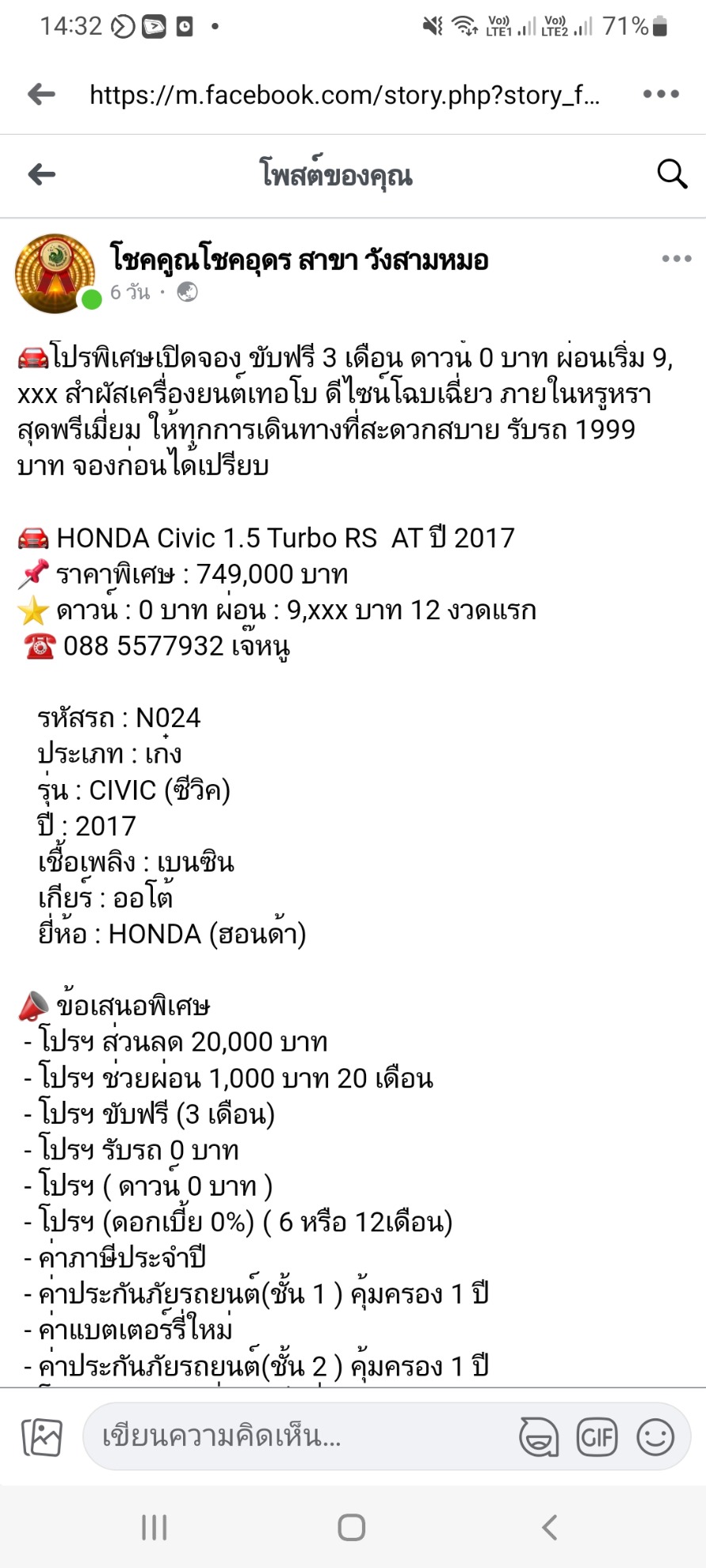The height and width of the screenshot is (1568, 706).
Task: Open the search magnifier icon
Action: coord(672,173)
